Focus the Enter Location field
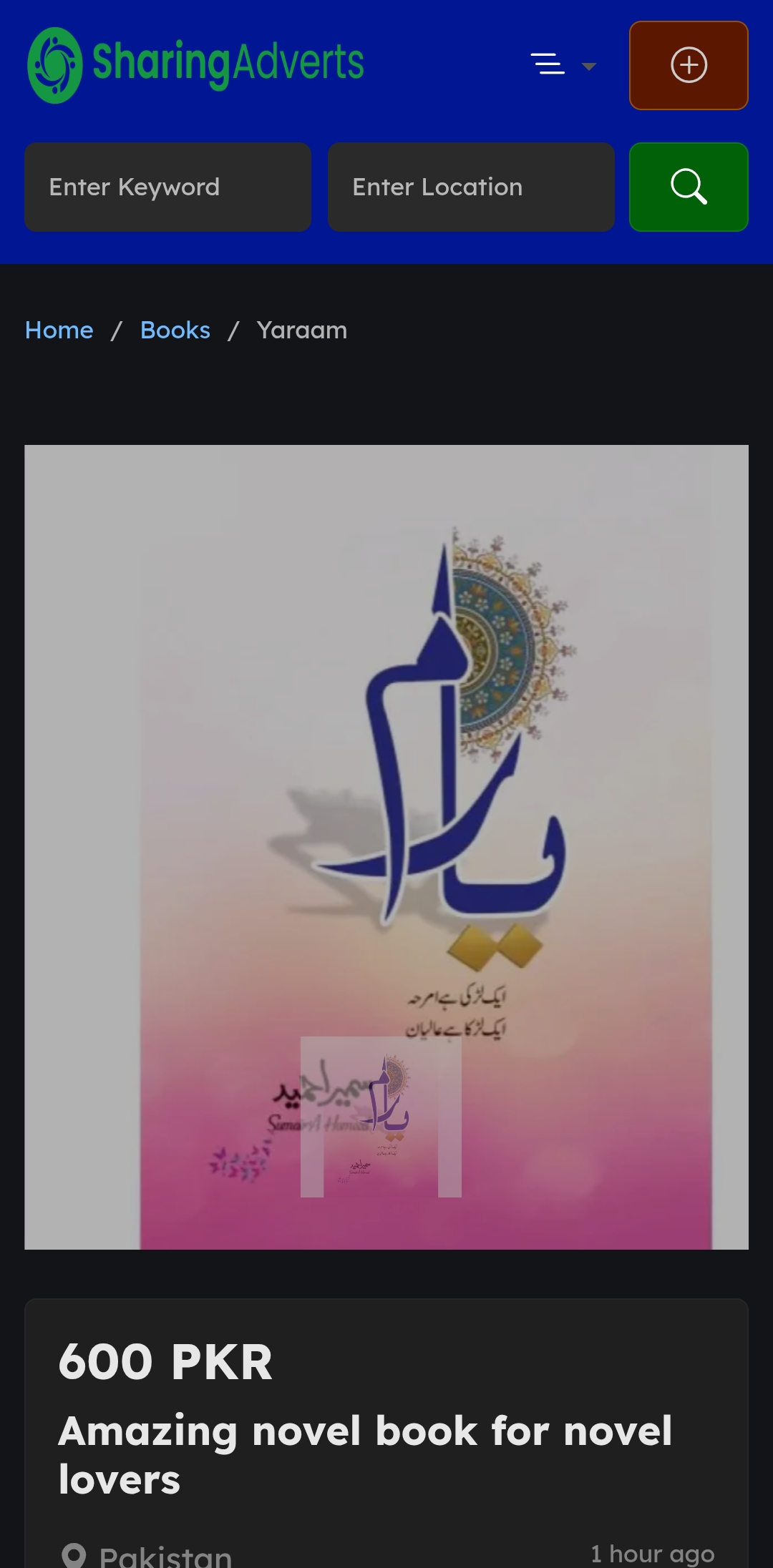Viewport: 773px width, 1568px height. [x=471, y=187]
